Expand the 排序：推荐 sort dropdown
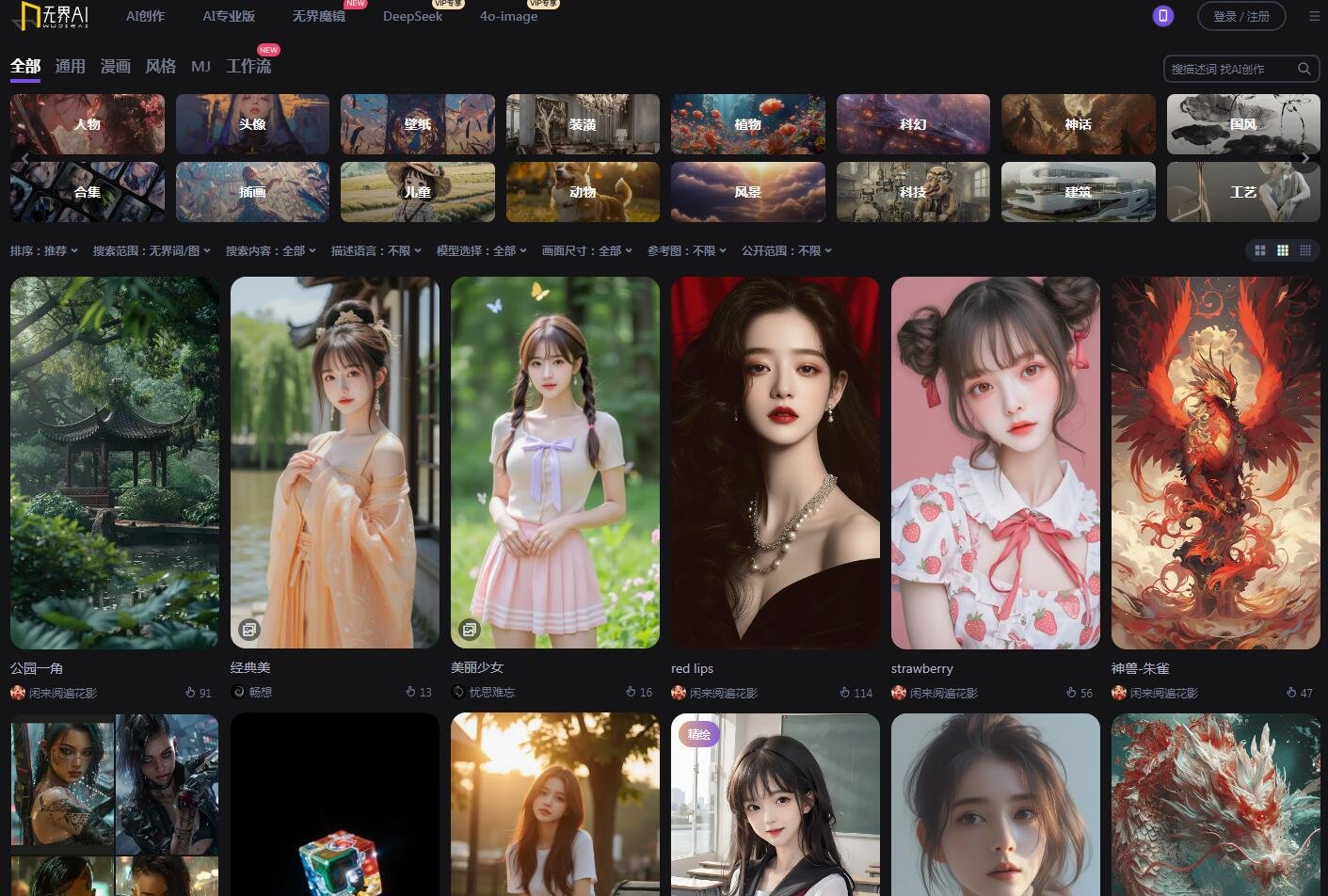This screenshot has height=896, width=1328. [43, 251]
